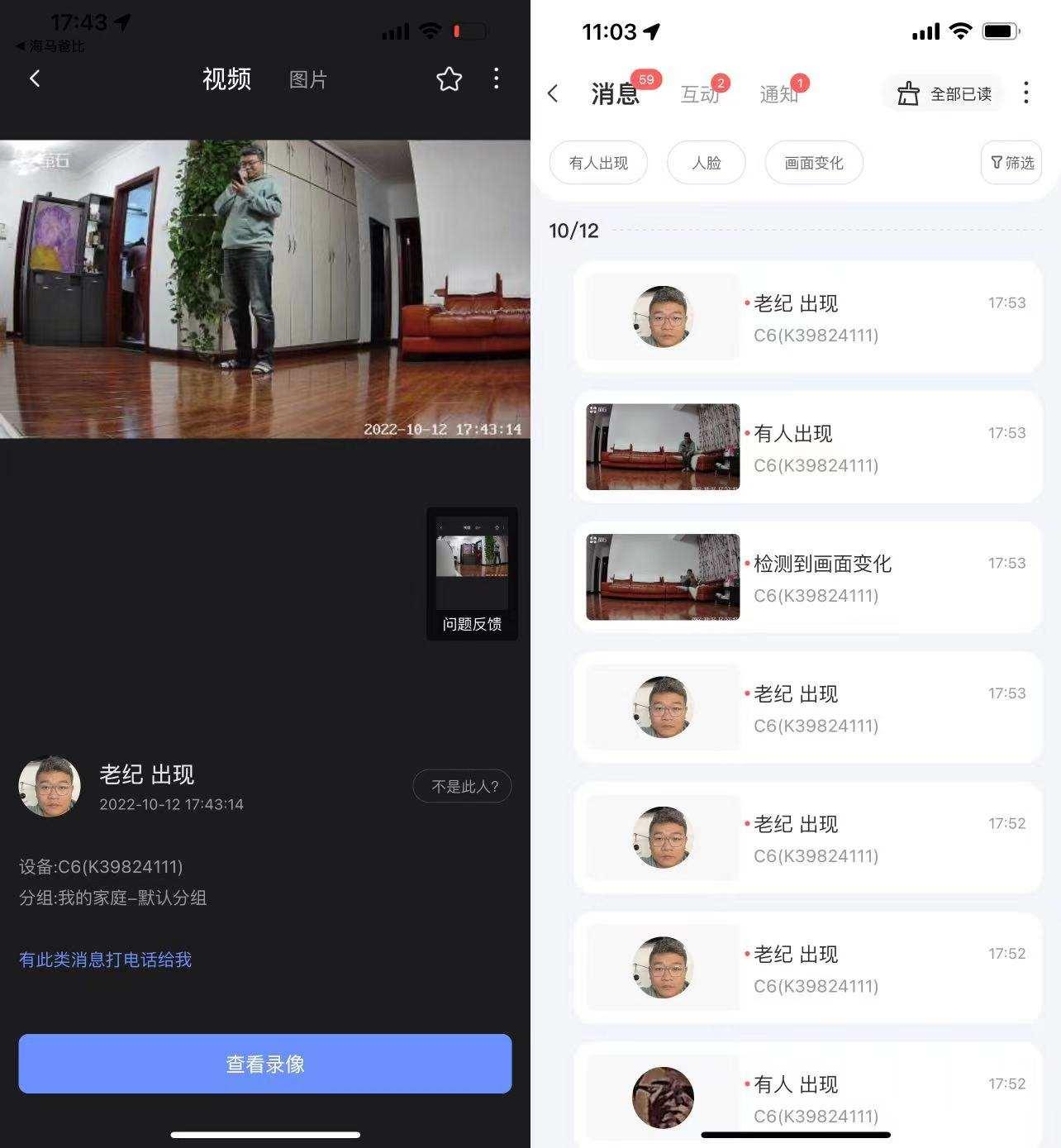This screenshot has width=1061, height=1148.
Task: Go back from the 消息 list
Action: pos(554,94)
